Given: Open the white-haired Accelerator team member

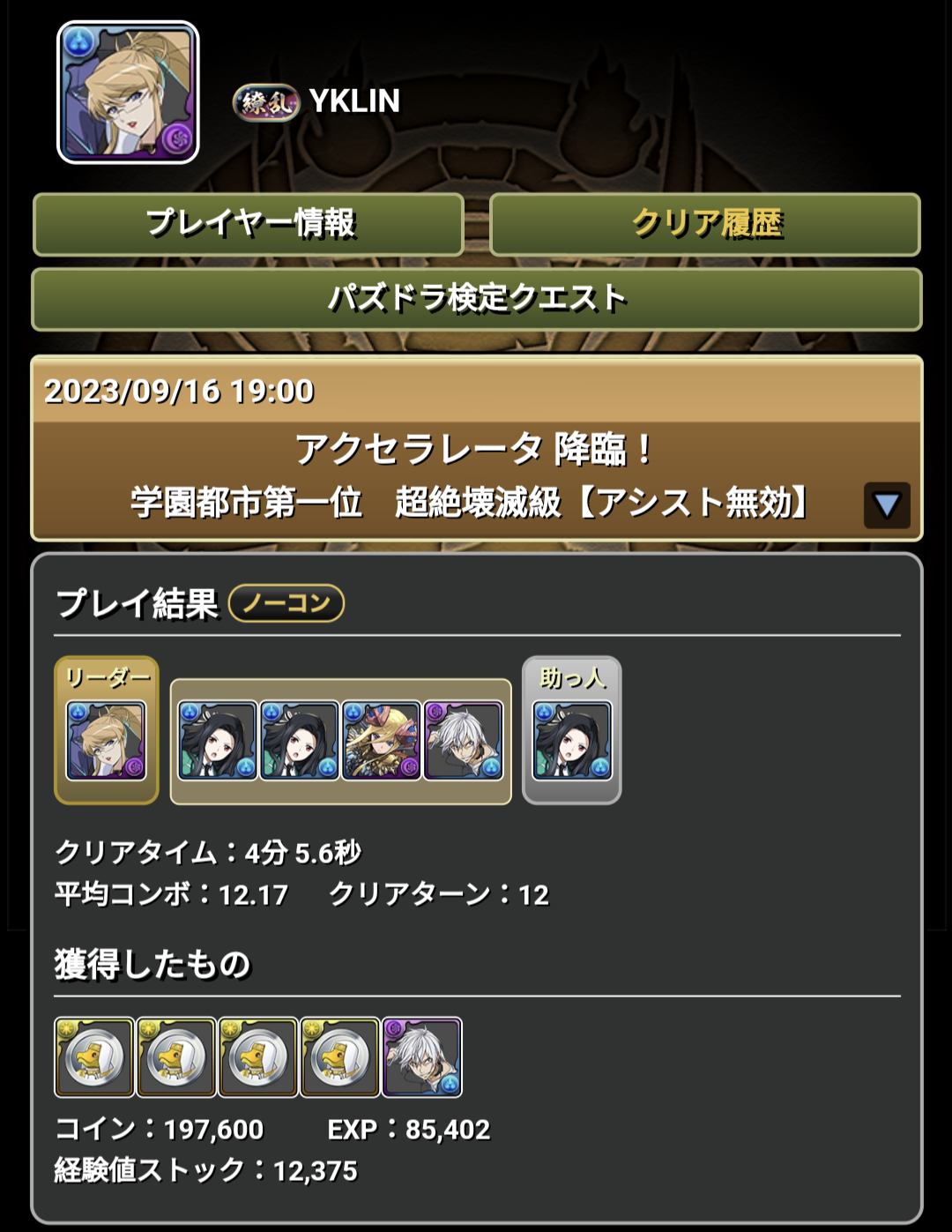Looking at the screenshot, I should pos(463,741).
